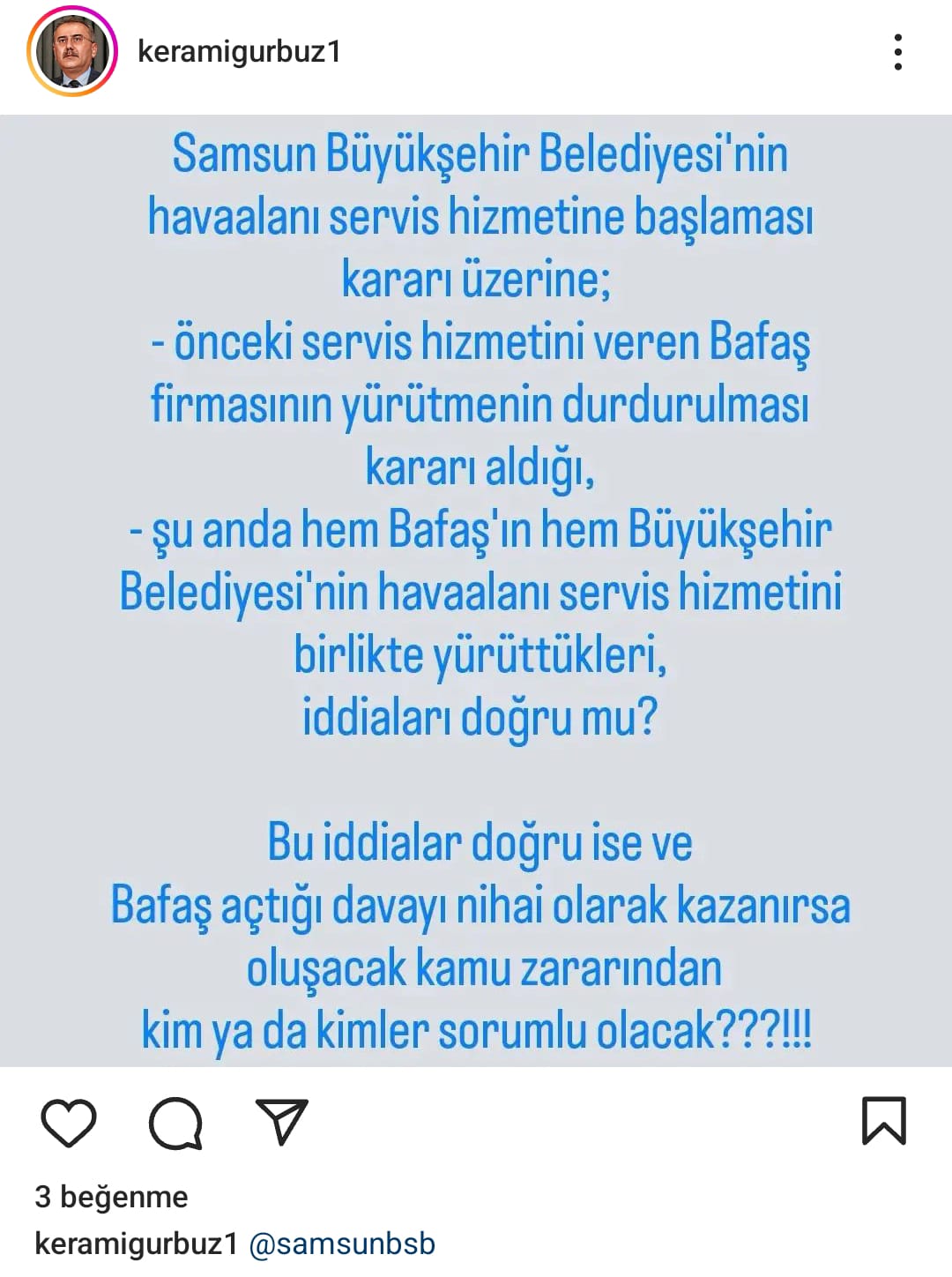Bookmark this post
The image size is (952, 1277).
883,1121
